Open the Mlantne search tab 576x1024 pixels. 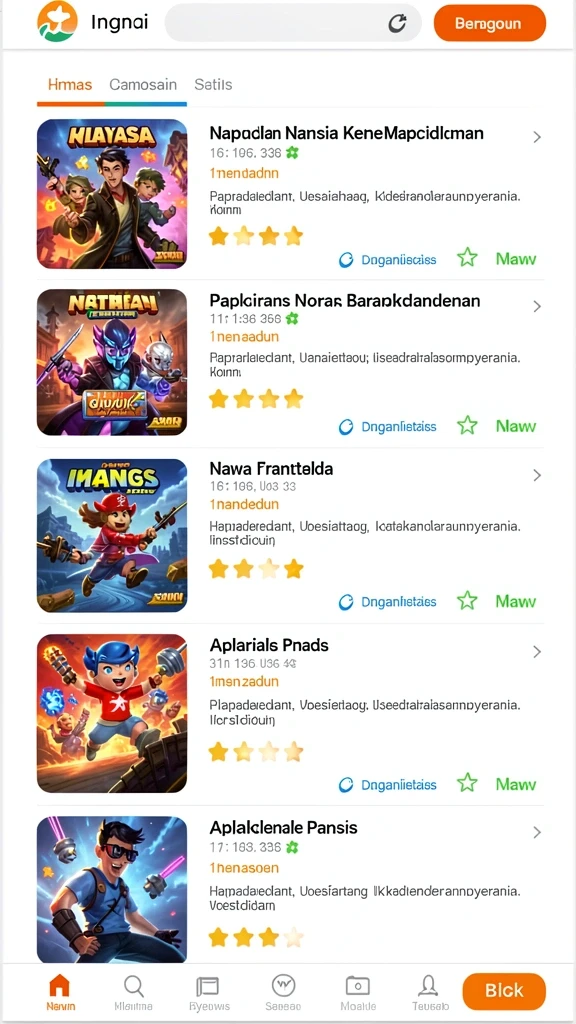pyautogui.click(x=133, y=992)
